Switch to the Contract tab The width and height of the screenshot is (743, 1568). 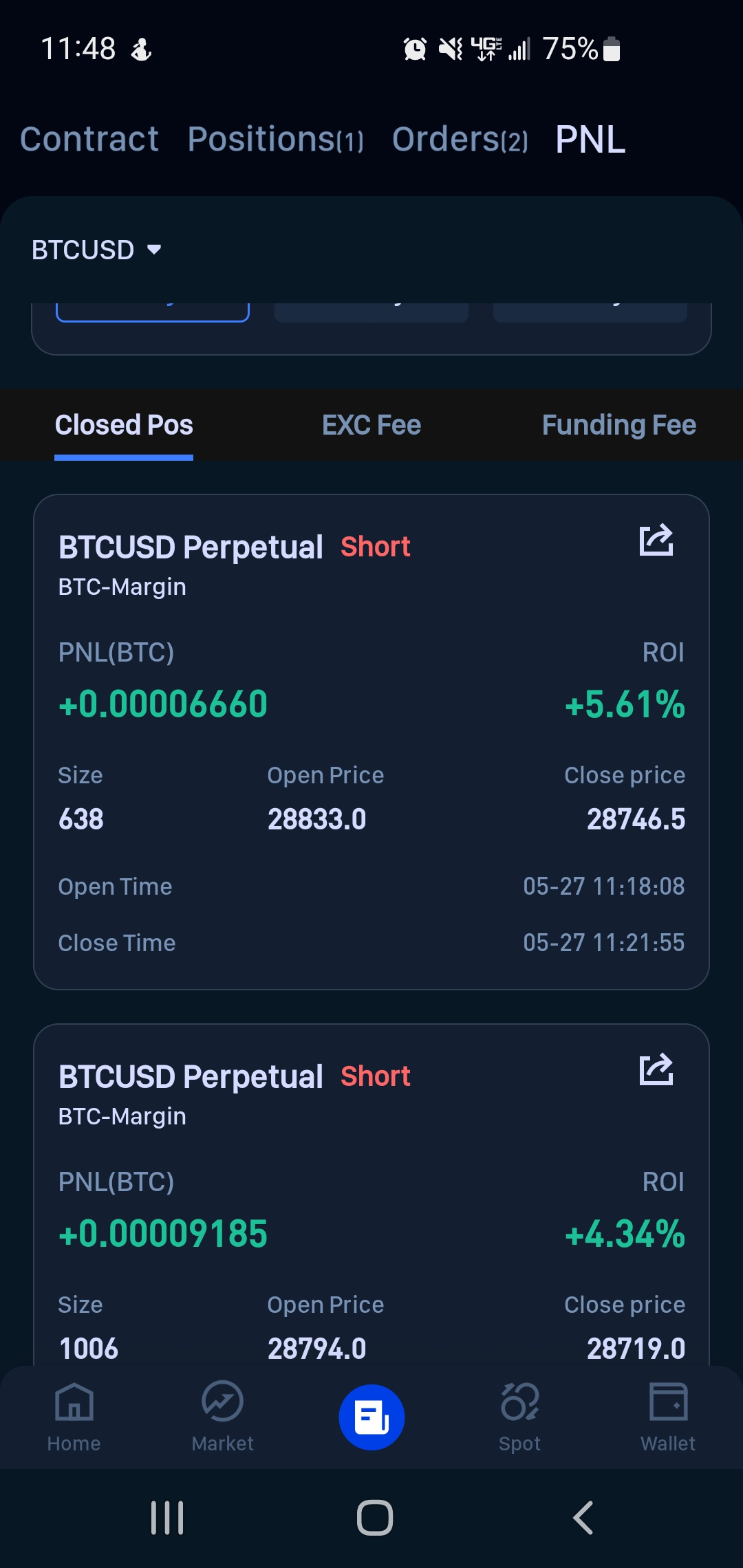point(89,140)
